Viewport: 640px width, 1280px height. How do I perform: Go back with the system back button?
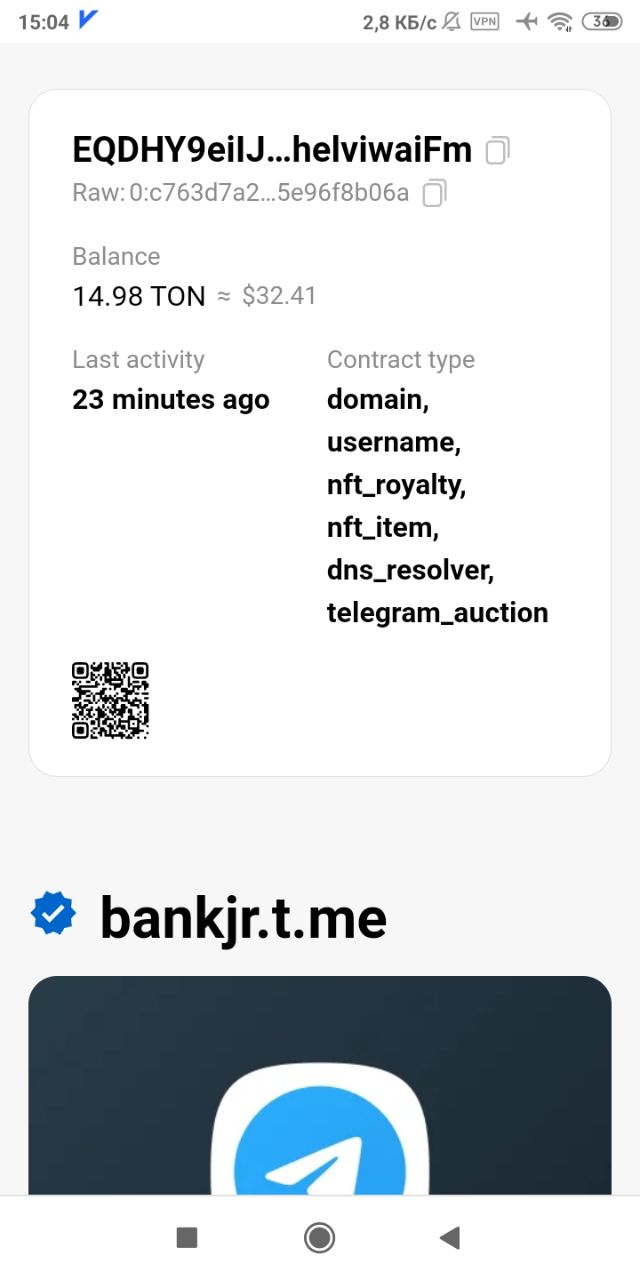(450, 1238)
